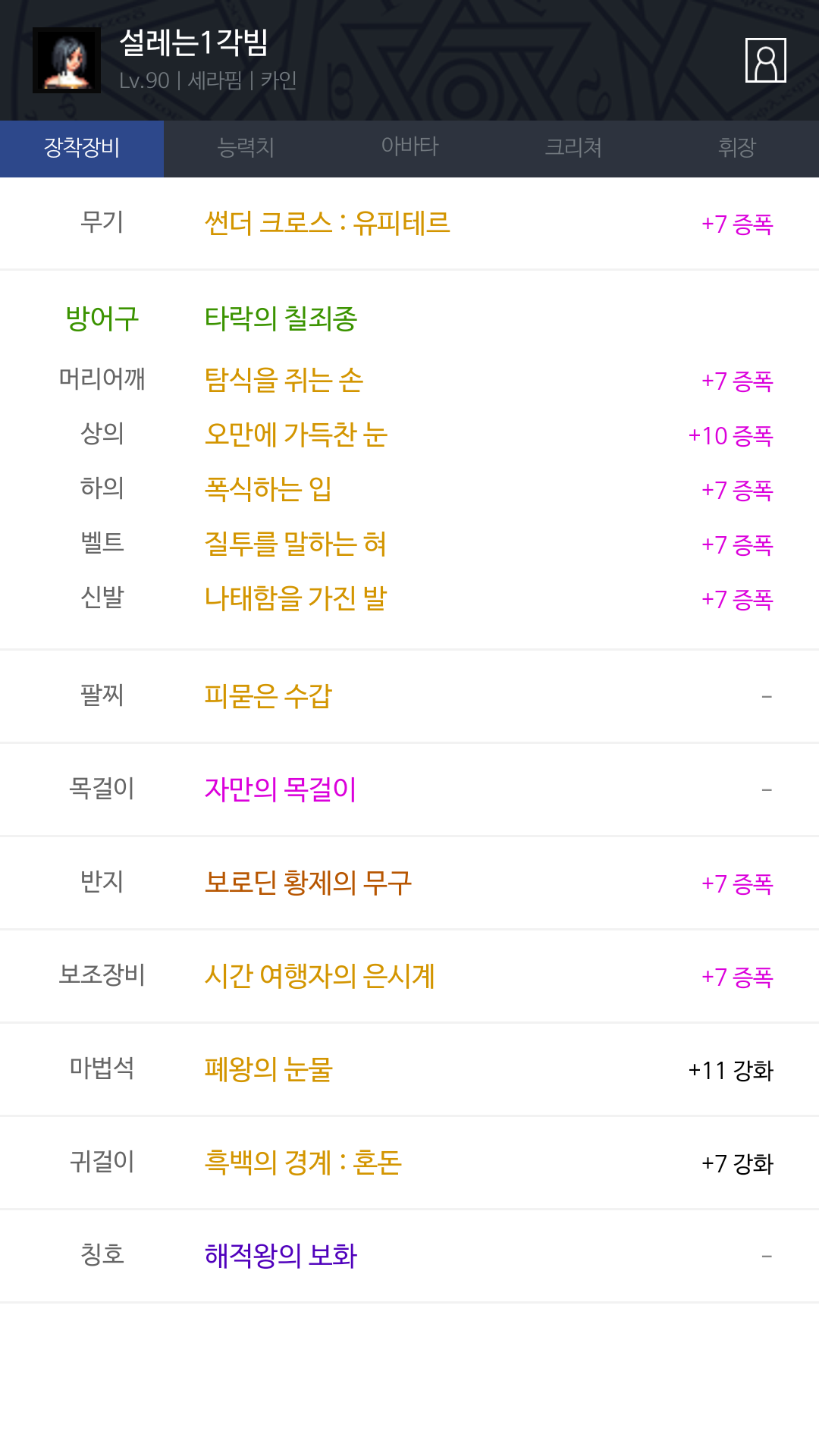This screenshot has height=1456, width=819.
Task: Switch to the 크리쳐 tab
Action: [573, 148]
